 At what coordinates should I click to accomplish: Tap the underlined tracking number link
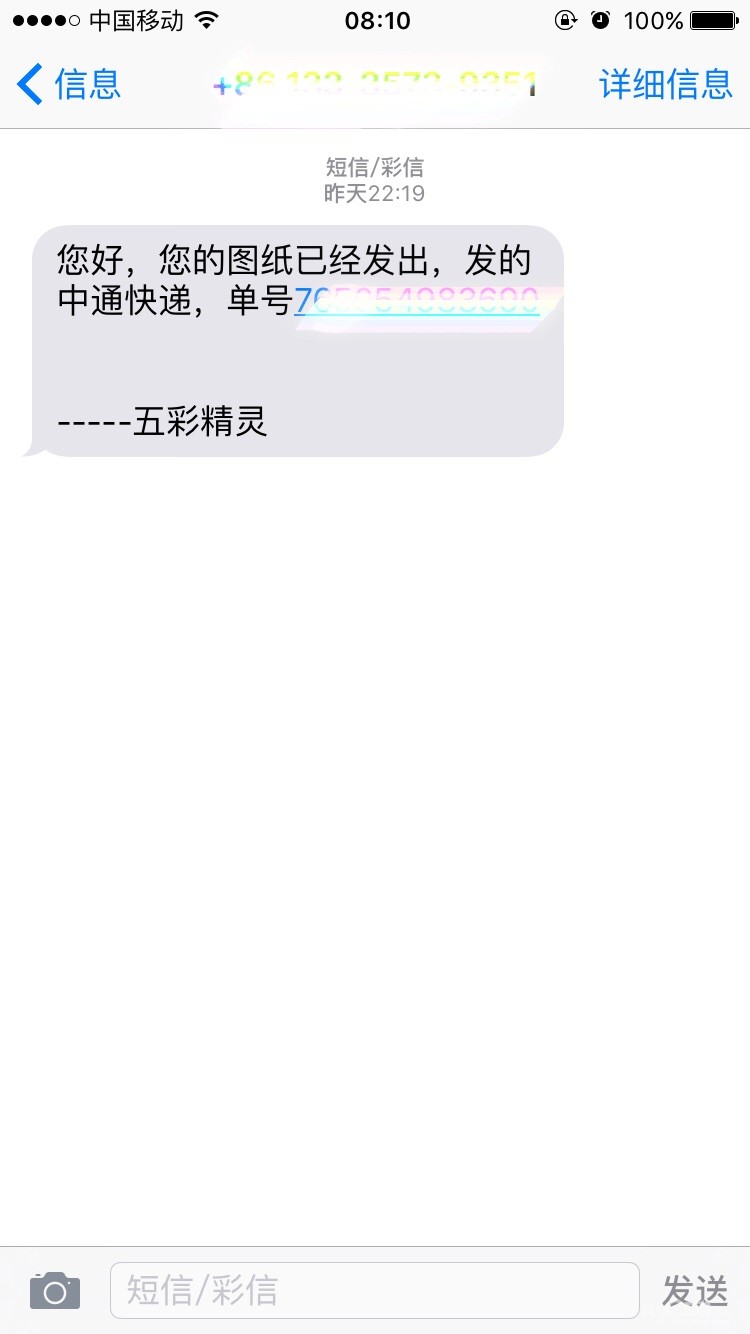click(x=416, y=299)
